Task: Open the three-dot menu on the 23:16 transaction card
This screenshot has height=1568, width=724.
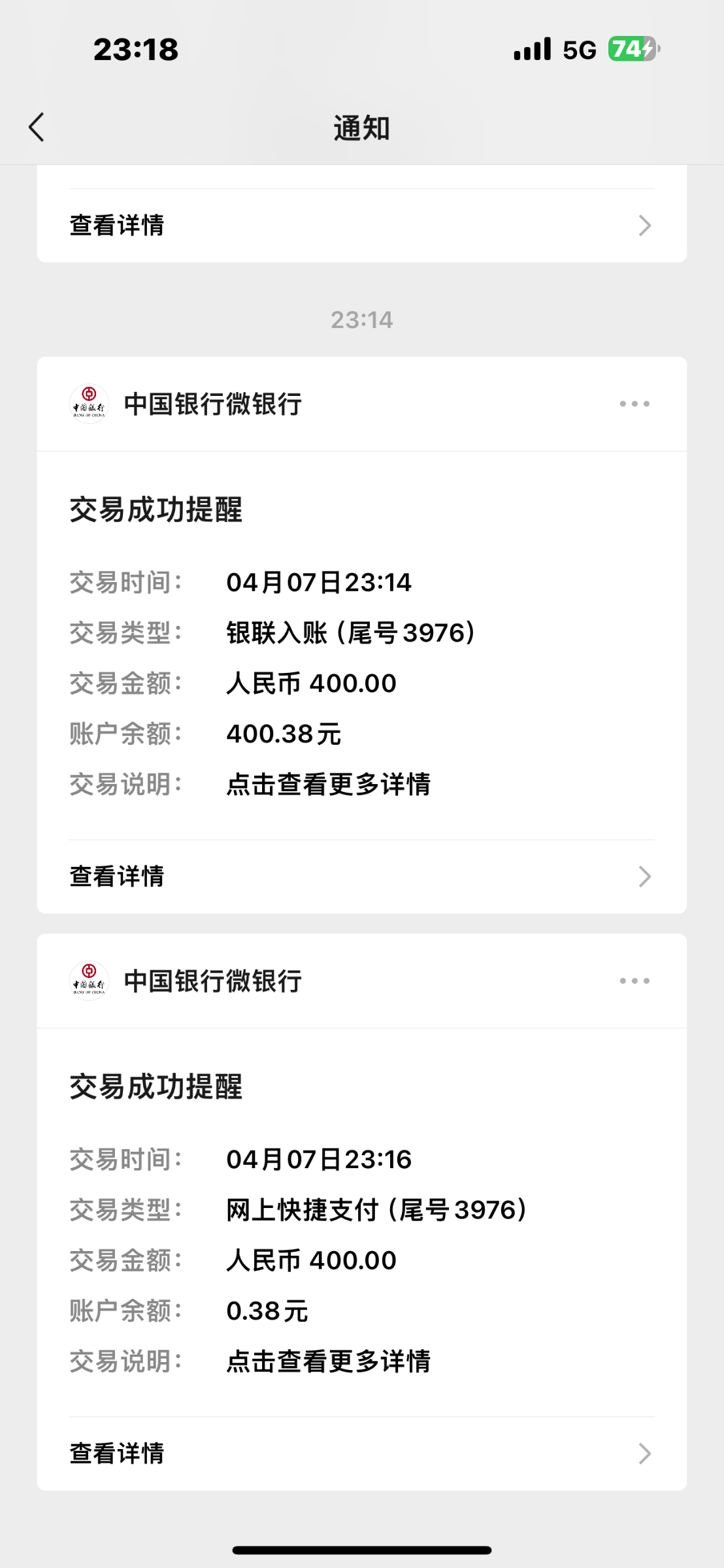Action: tap(634, 981)
